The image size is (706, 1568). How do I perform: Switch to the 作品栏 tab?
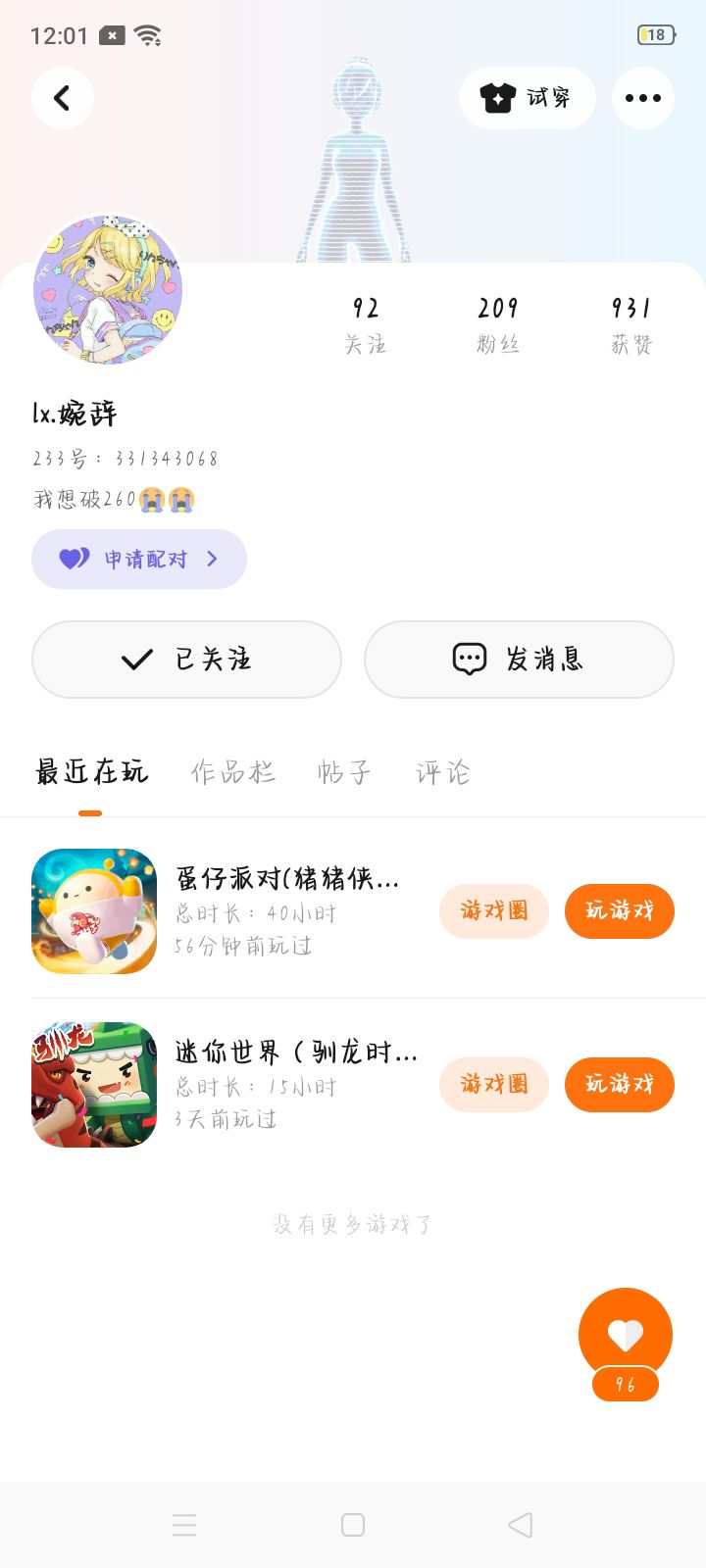(232, 772)
